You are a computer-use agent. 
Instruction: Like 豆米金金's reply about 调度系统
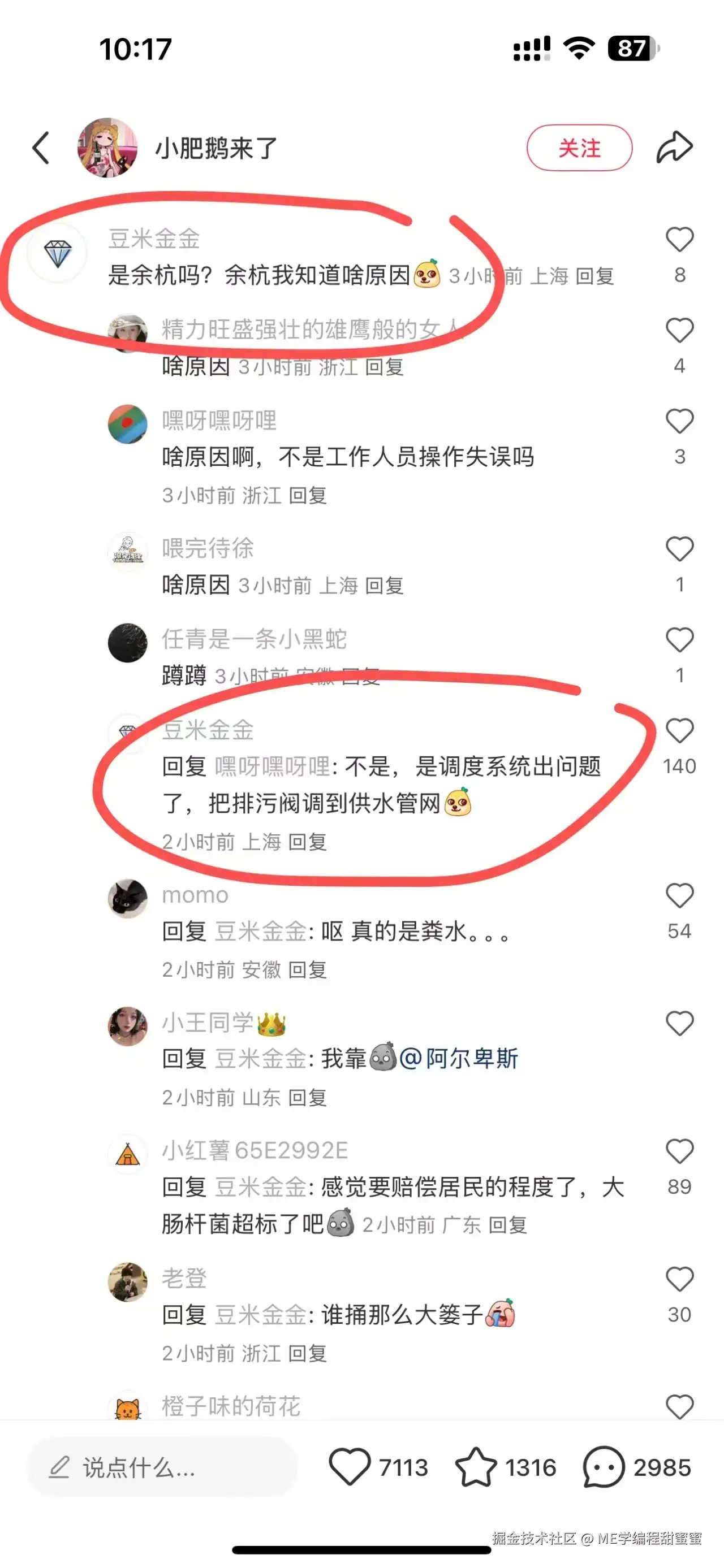[679, 731]
